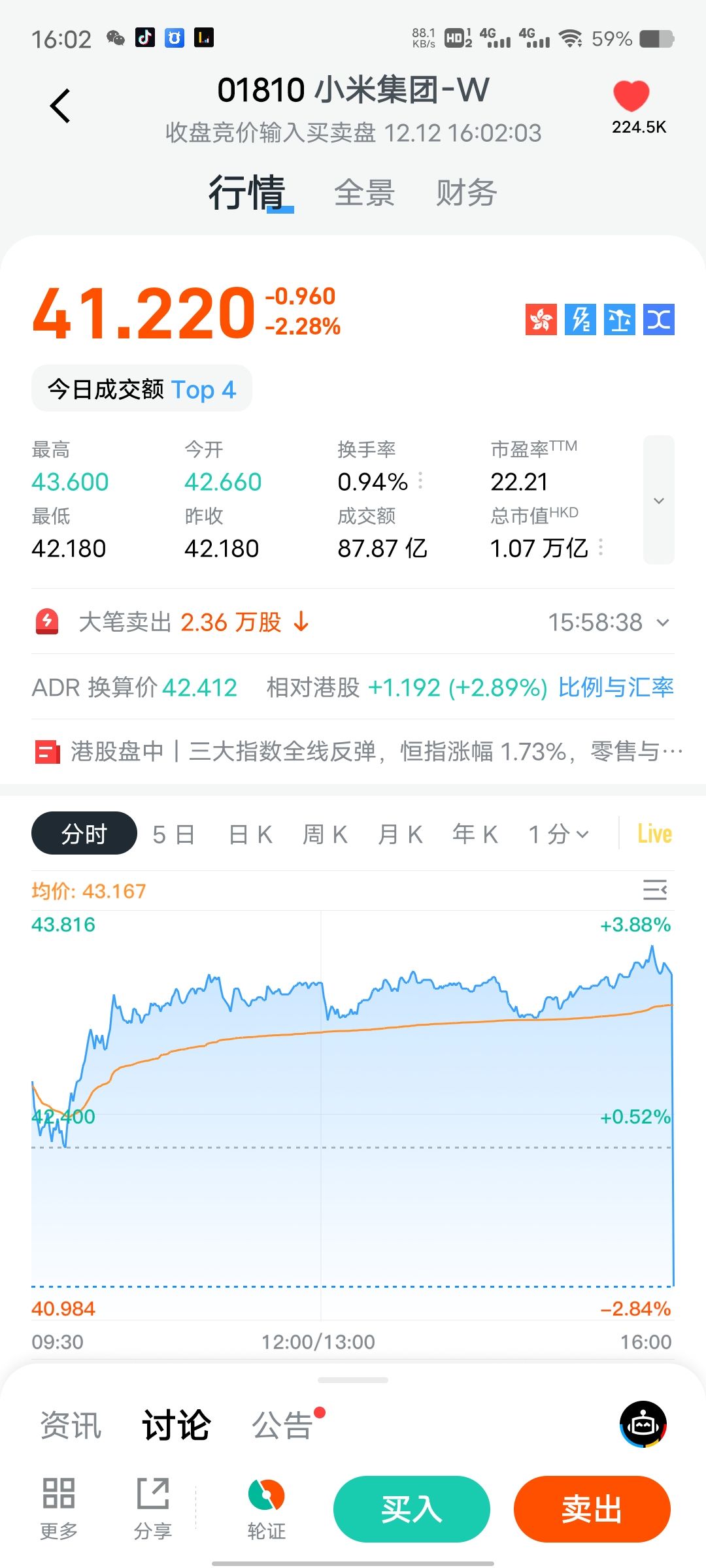Image resolution: width=706 pixels, height=1568 pixels.
Task: Expand more stock metrics with the chevron
Action: pyautogui.click(x=658, y=500)
